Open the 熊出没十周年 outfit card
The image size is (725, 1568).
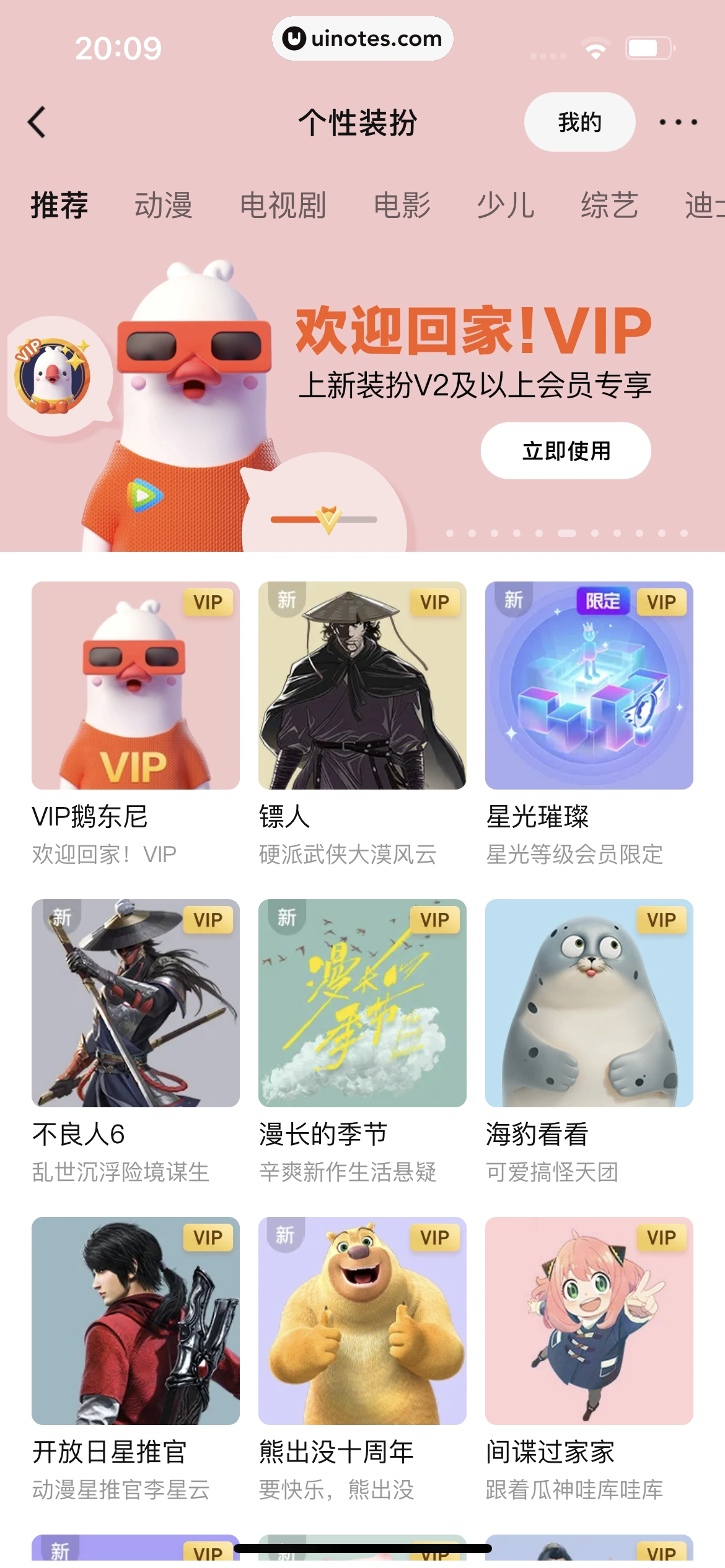(x=362, y=1320)
